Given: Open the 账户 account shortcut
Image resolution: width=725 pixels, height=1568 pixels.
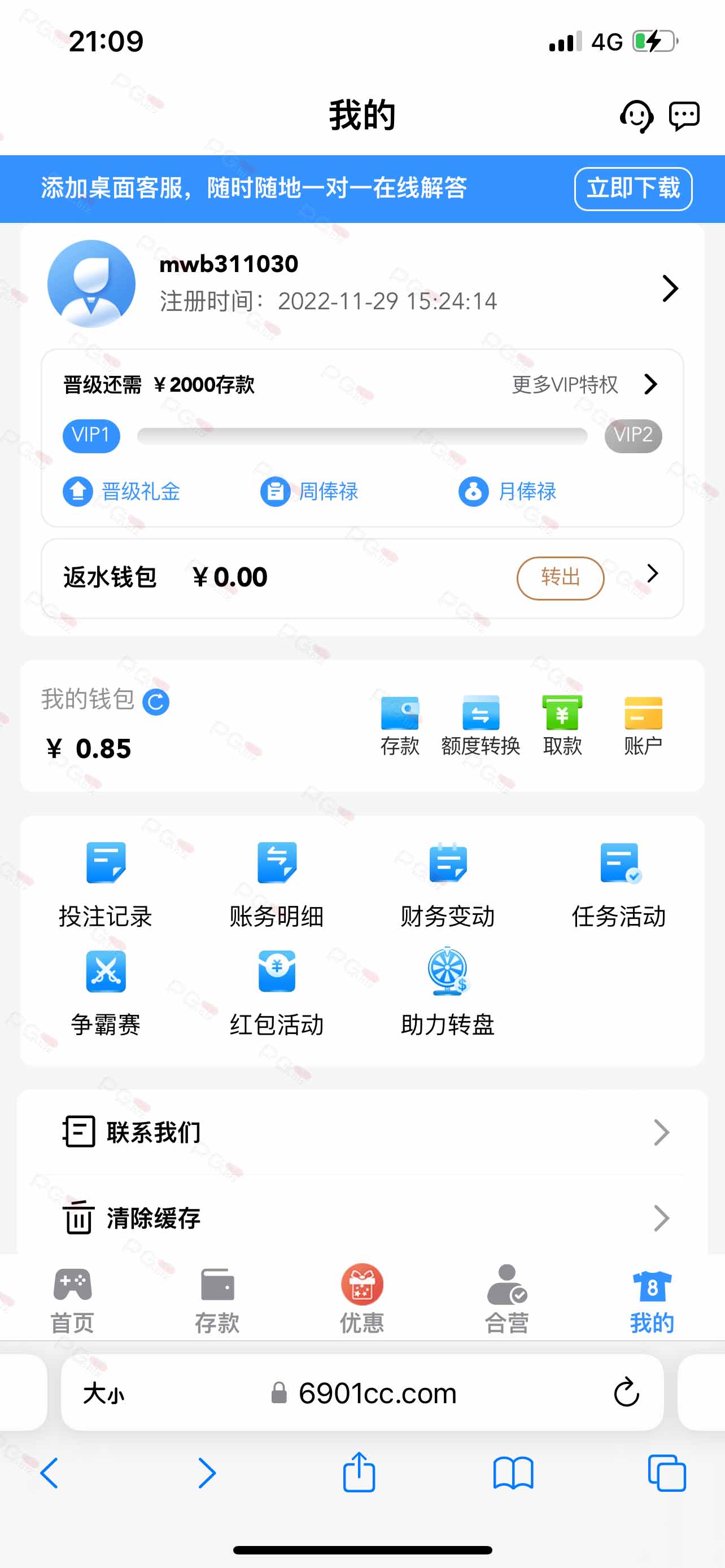Looking at the screenshot, I should 643,725.
